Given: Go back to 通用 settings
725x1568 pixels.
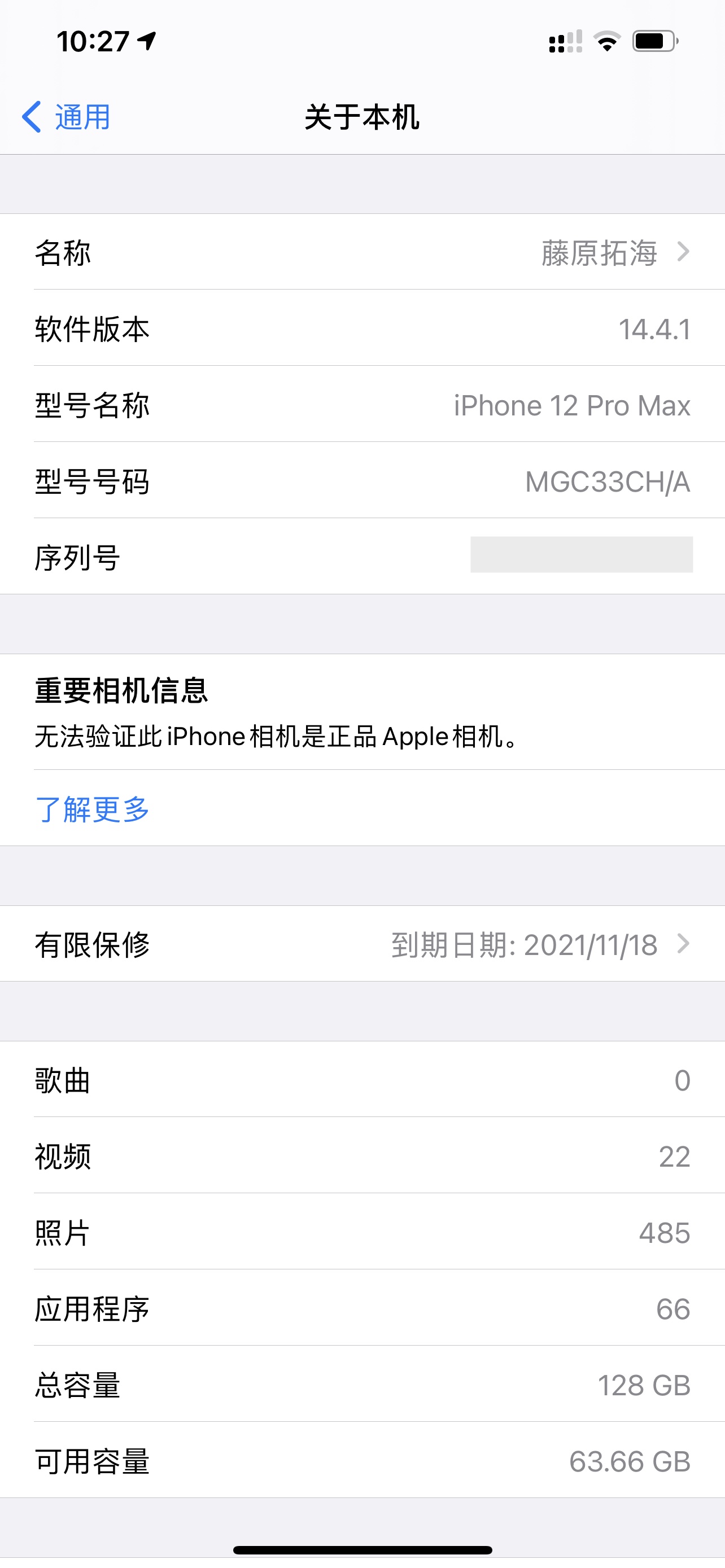Looking at the screenshot, I should tap(67, 117).
